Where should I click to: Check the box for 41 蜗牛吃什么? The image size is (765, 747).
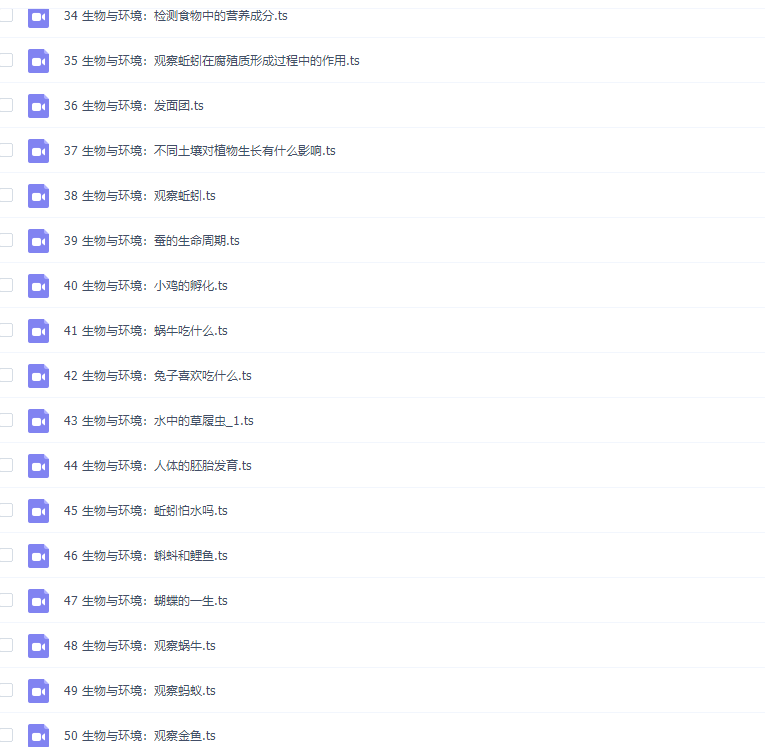point(6,330)
